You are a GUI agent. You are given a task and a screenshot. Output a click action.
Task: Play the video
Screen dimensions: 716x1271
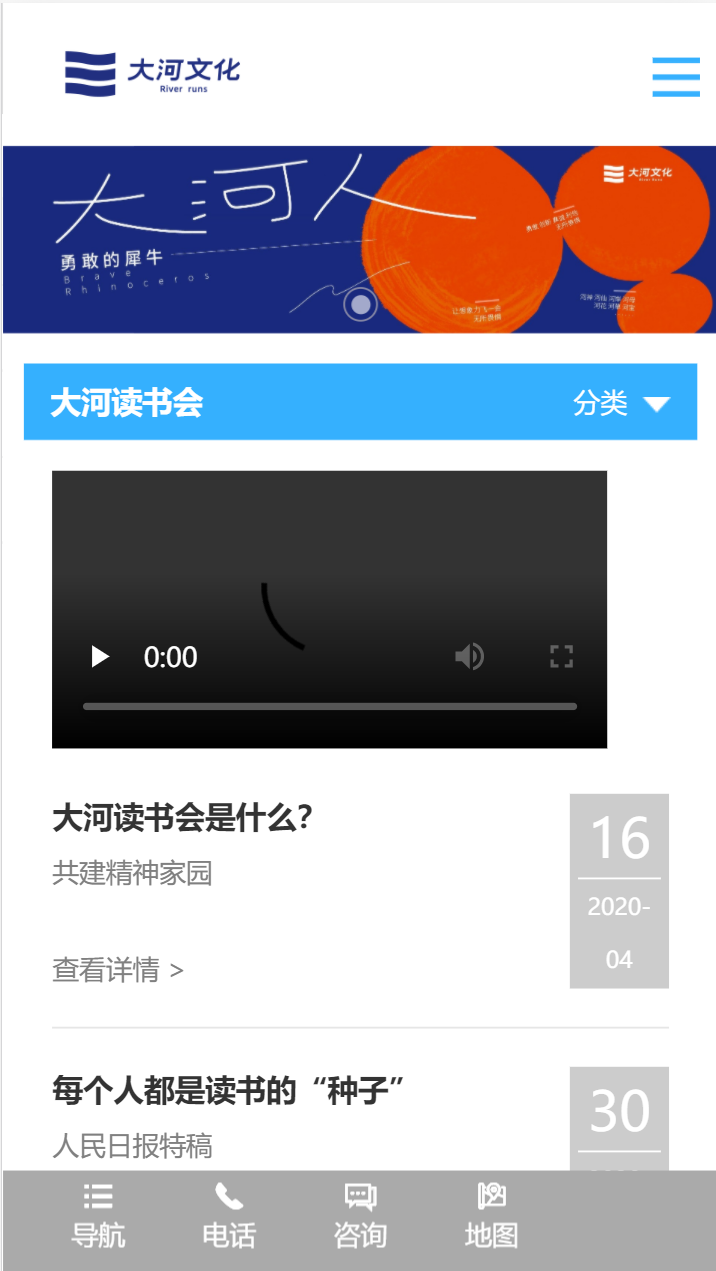click(x=100, y=657)
